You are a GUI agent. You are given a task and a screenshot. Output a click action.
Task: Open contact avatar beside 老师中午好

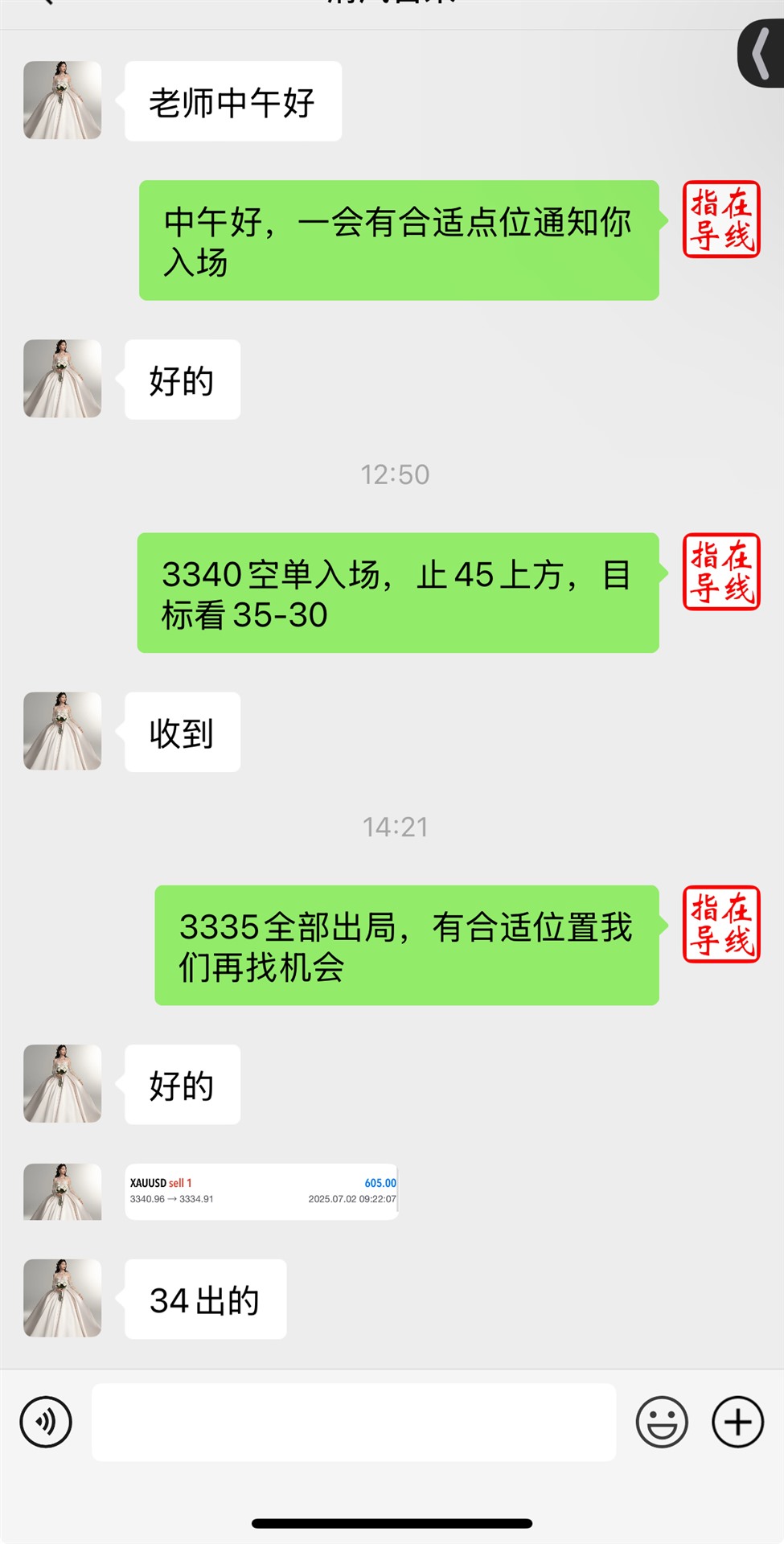point(63,101)
